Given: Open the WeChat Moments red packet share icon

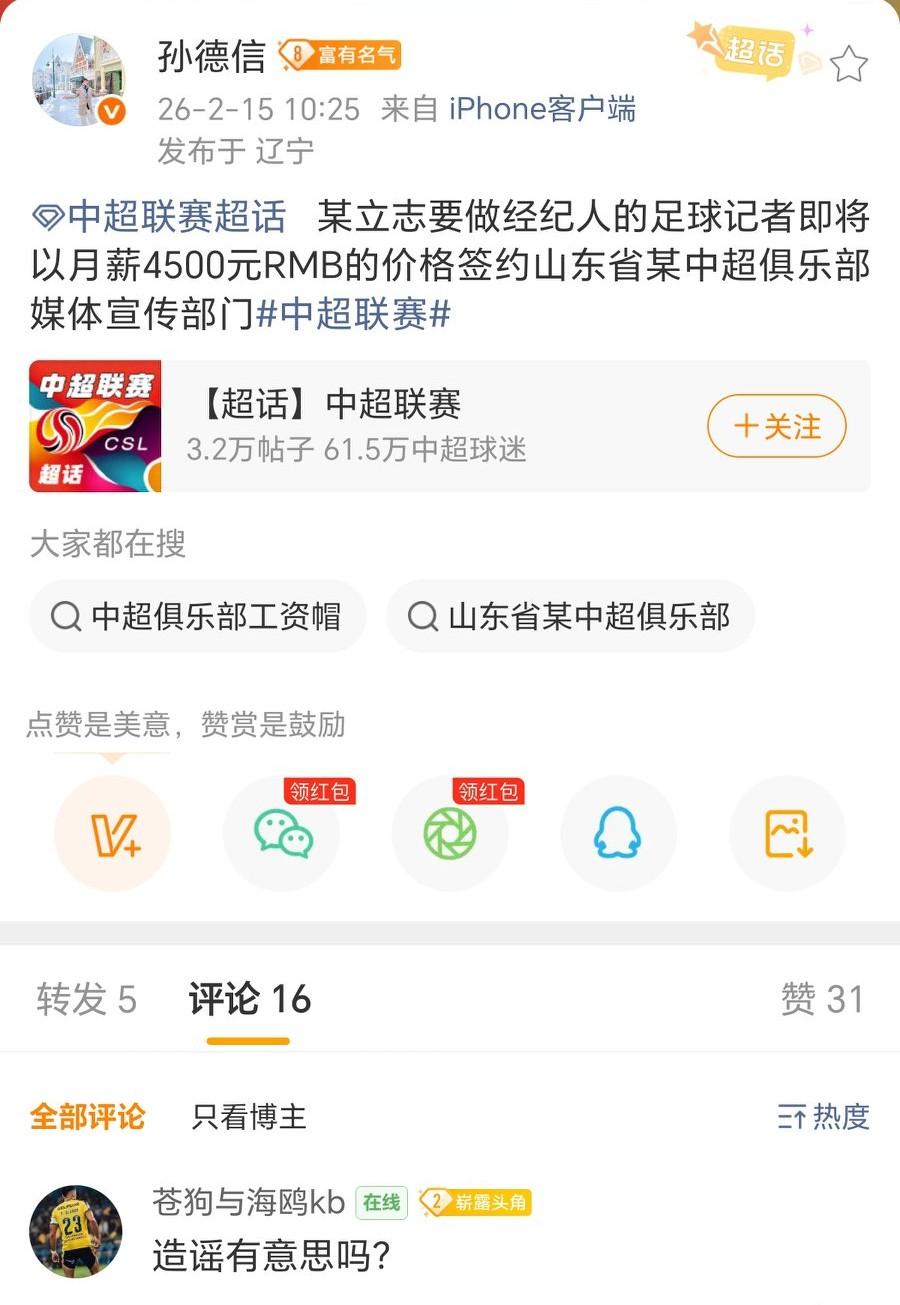Looking at the screenshot, I should (x=450, y=833).
